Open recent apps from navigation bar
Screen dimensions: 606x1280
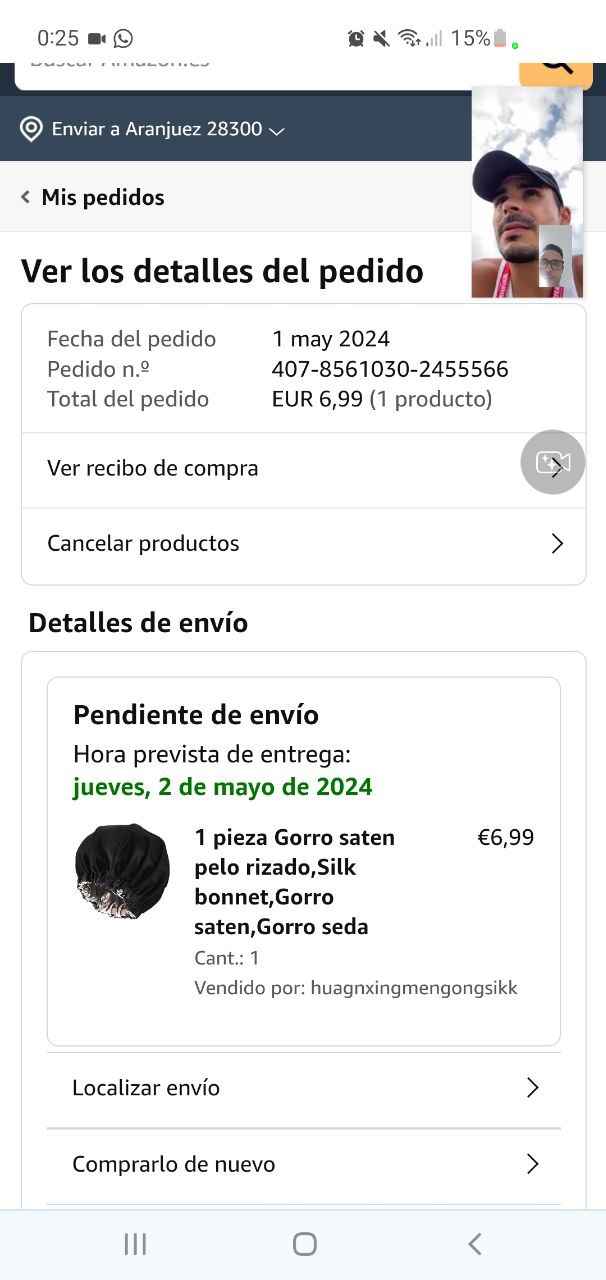(x=135, y=1244)
